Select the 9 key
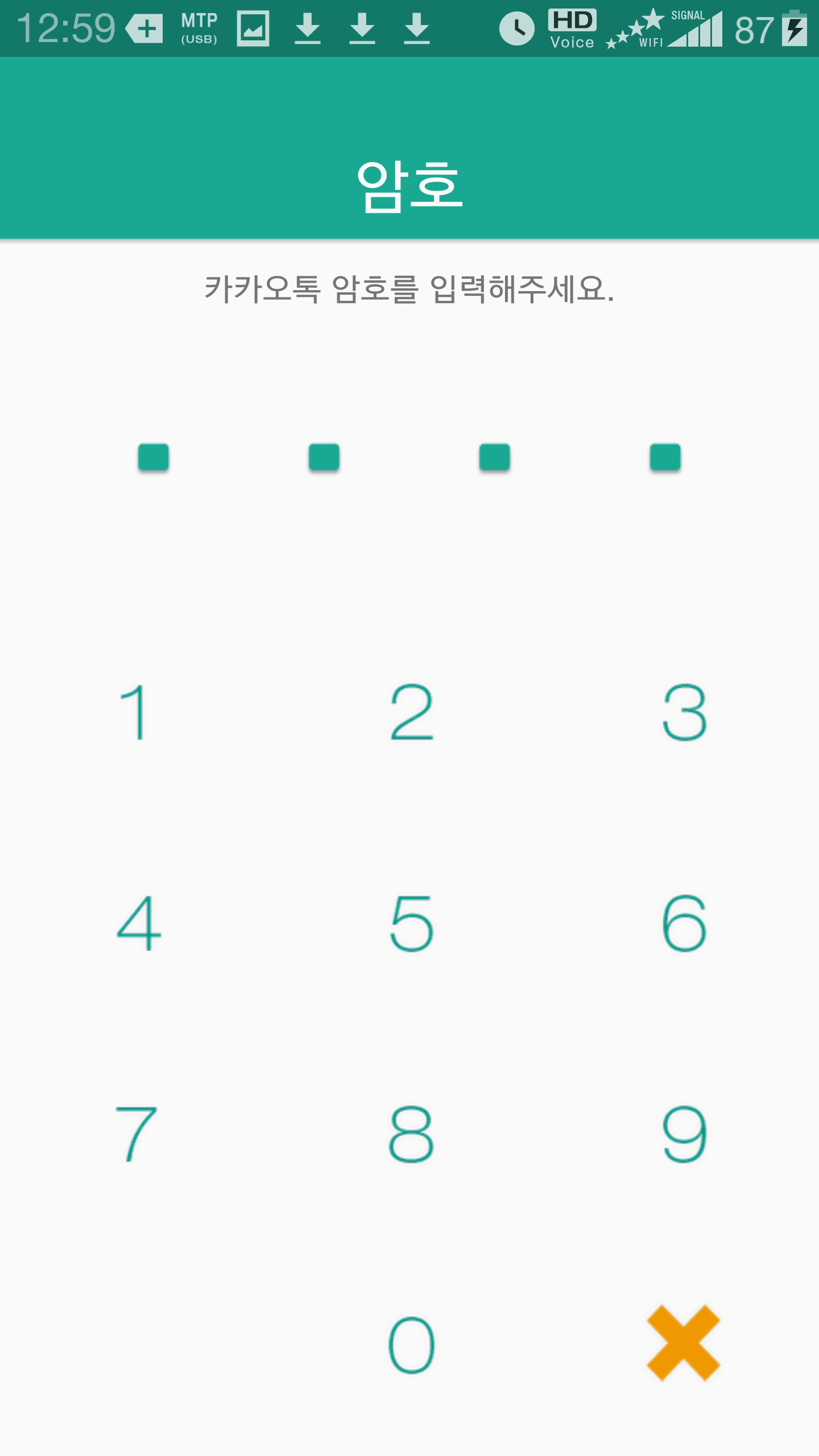This screenshot has height=1456, width=819. click(684, 1134)
